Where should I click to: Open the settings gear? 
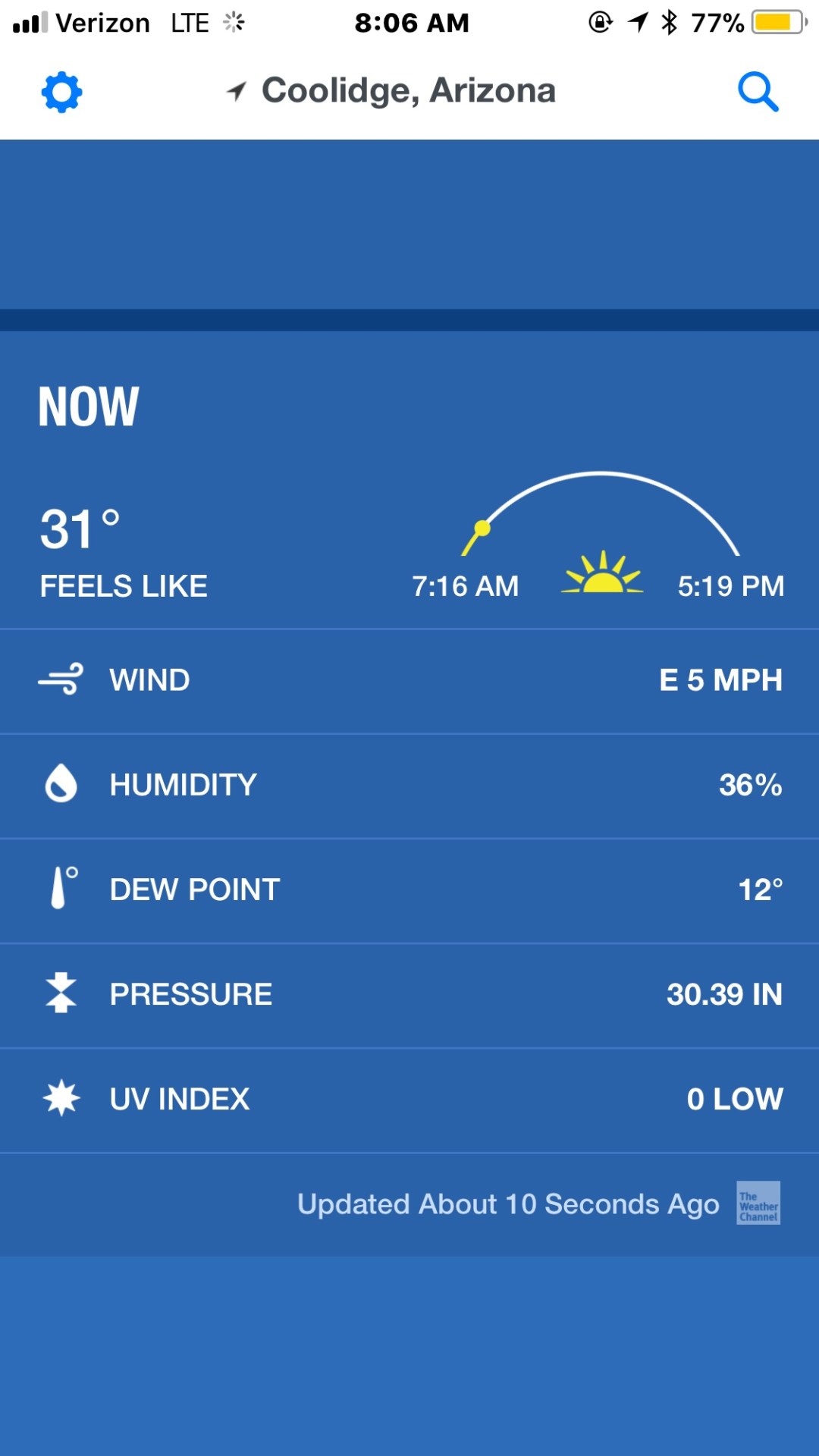tap(61, 93)
